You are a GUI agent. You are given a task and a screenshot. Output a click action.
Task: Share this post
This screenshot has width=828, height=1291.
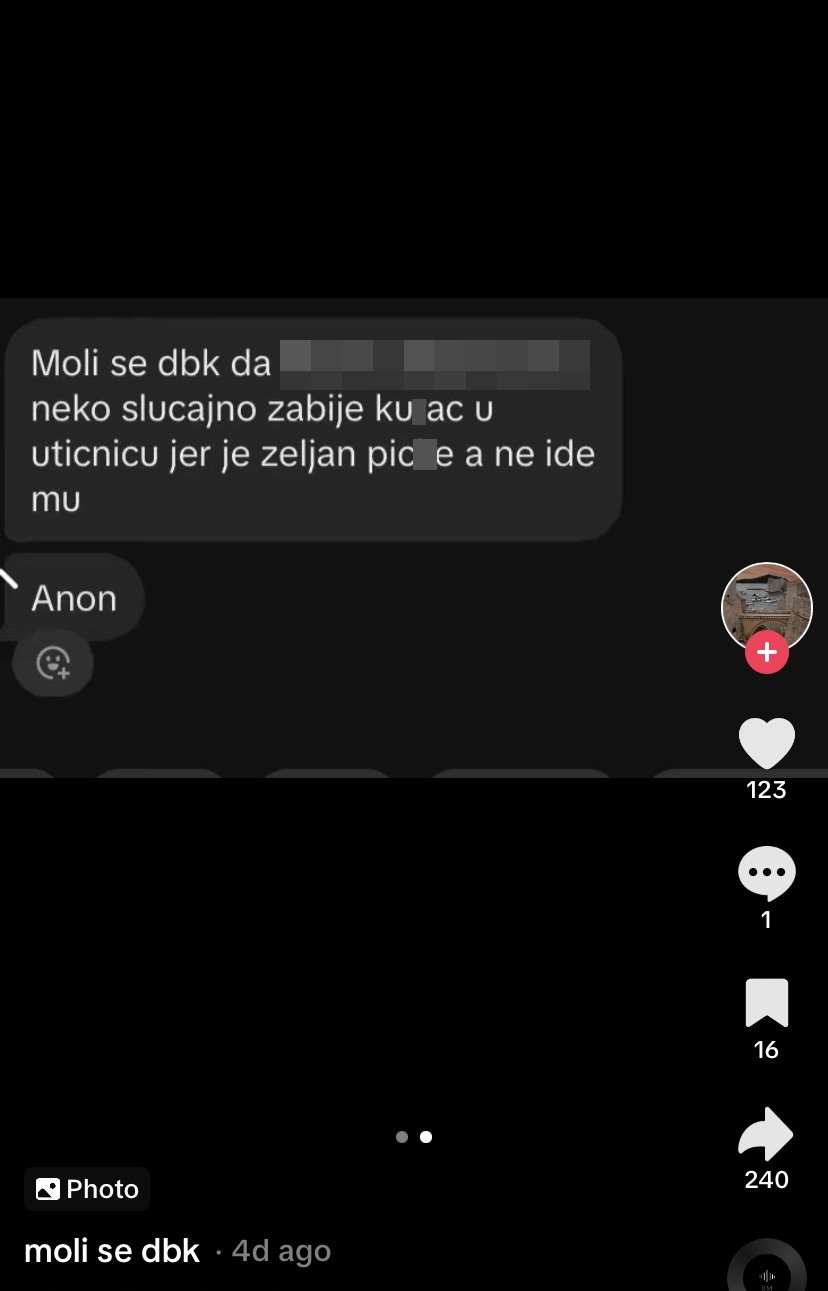[x=766, y=1134]
